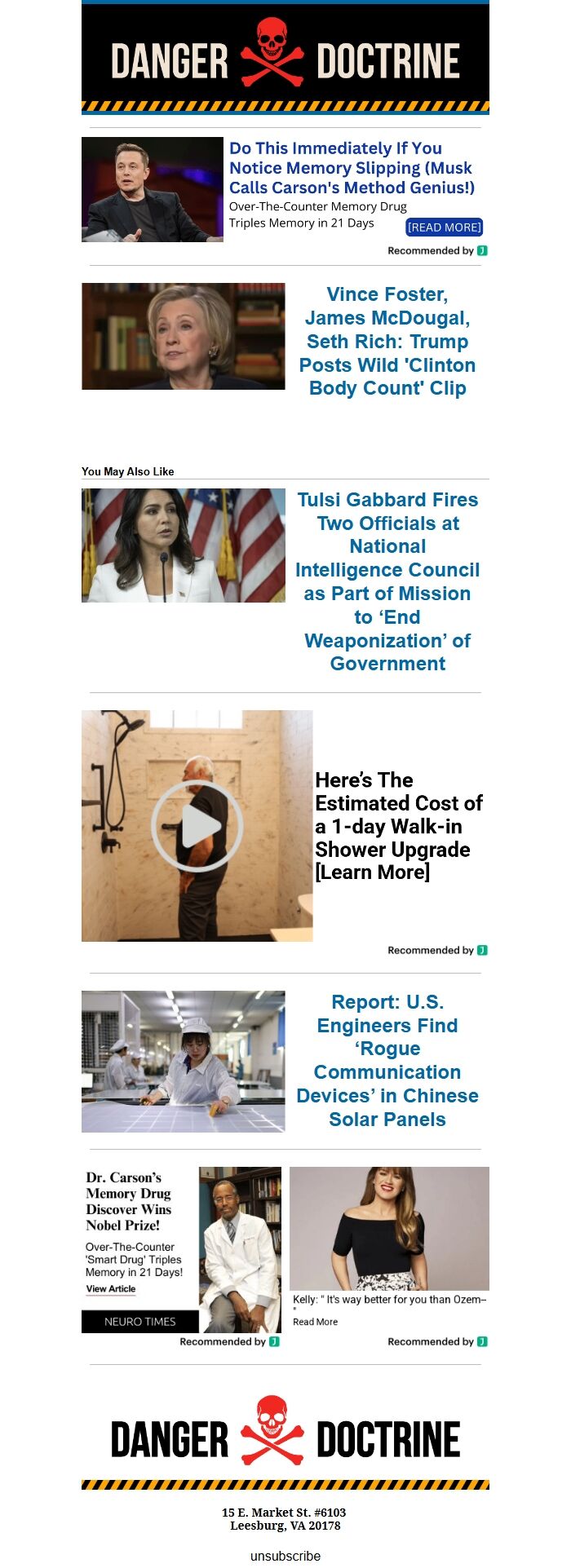571x1568 pixels.
Task: Open the solar panel factory photo
Action: pos(184,1061)
